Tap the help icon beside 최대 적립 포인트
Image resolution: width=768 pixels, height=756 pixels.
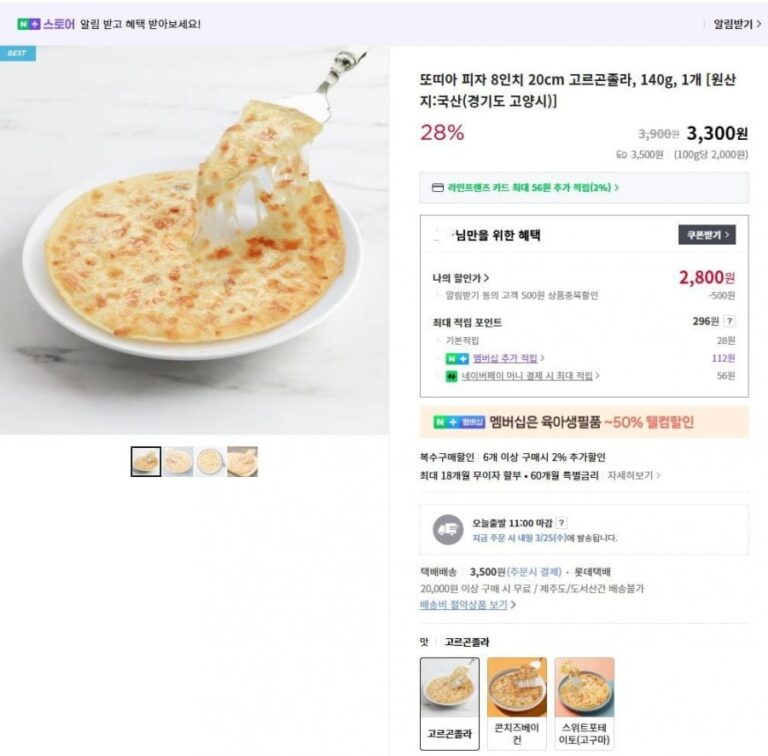[730, 321]
